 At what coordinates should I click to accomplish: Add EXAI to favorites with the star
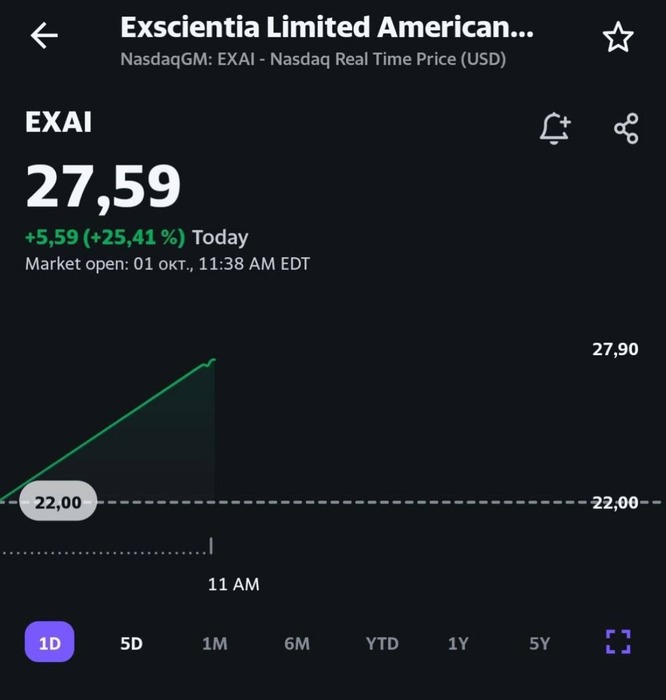[x=618, y=38]
